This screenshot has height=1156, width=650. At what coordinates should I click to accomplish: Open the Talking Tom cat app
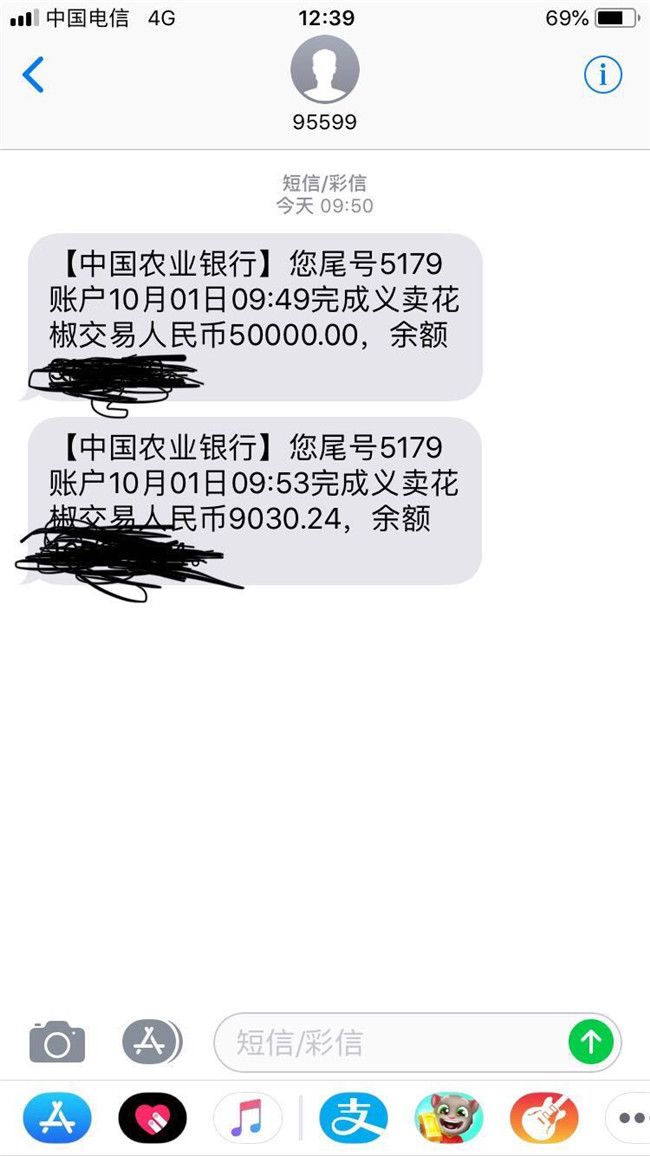click(449, 1118)
